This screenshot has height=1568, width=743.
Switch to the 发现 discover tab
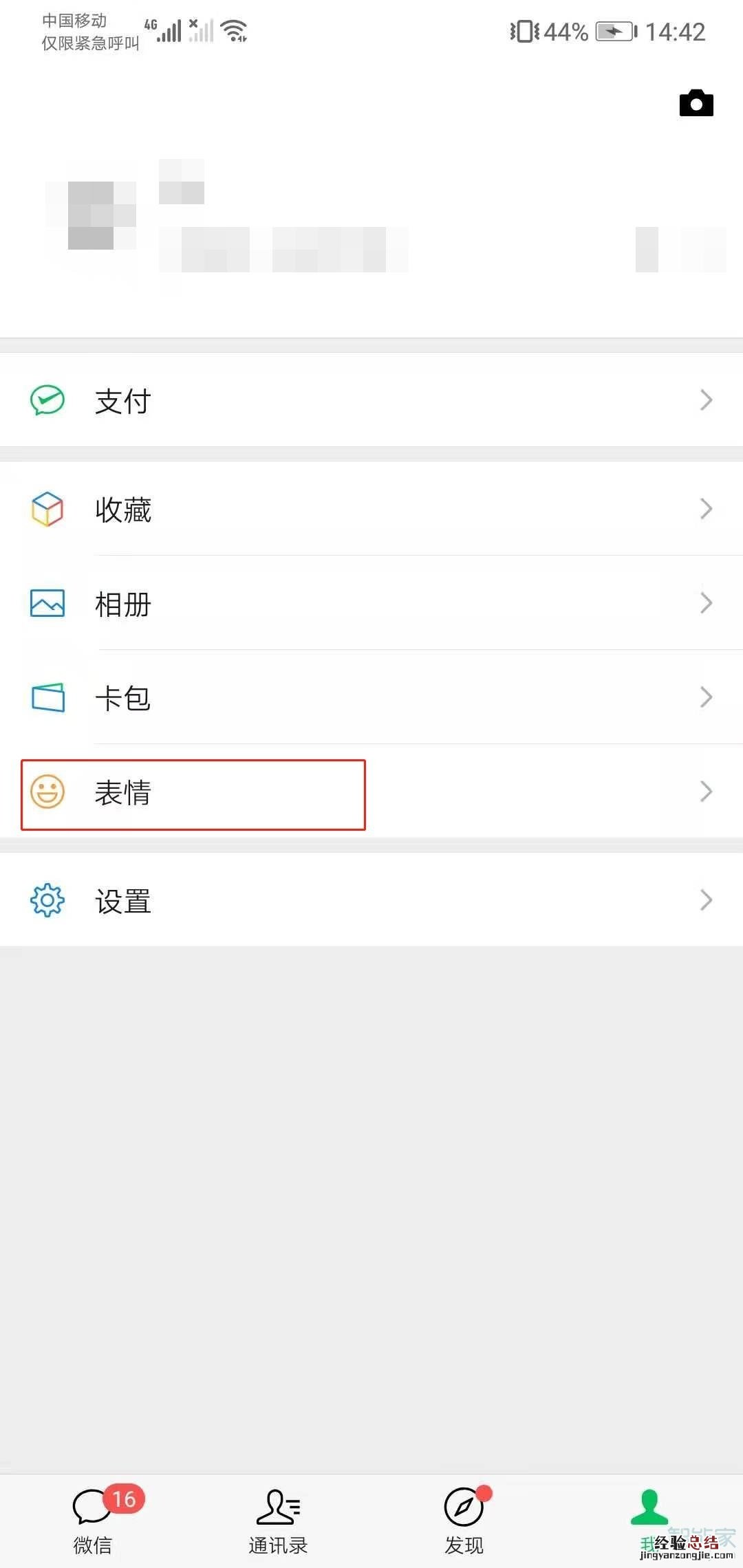pyautogui.click(x=464, y=1521)
